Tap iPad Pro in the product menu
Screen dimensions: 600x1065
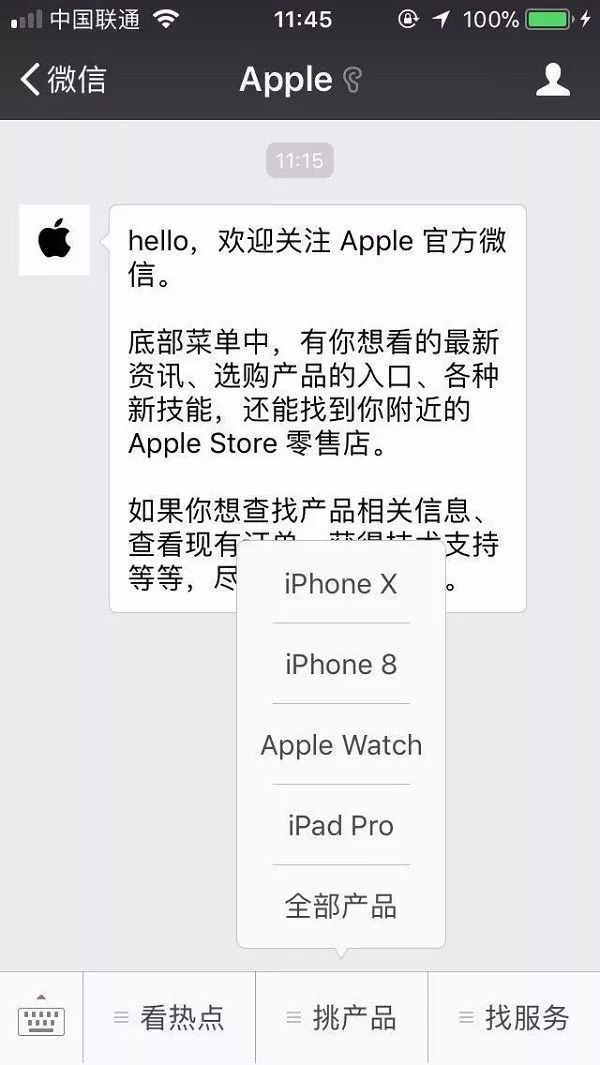tap(341, 826)
